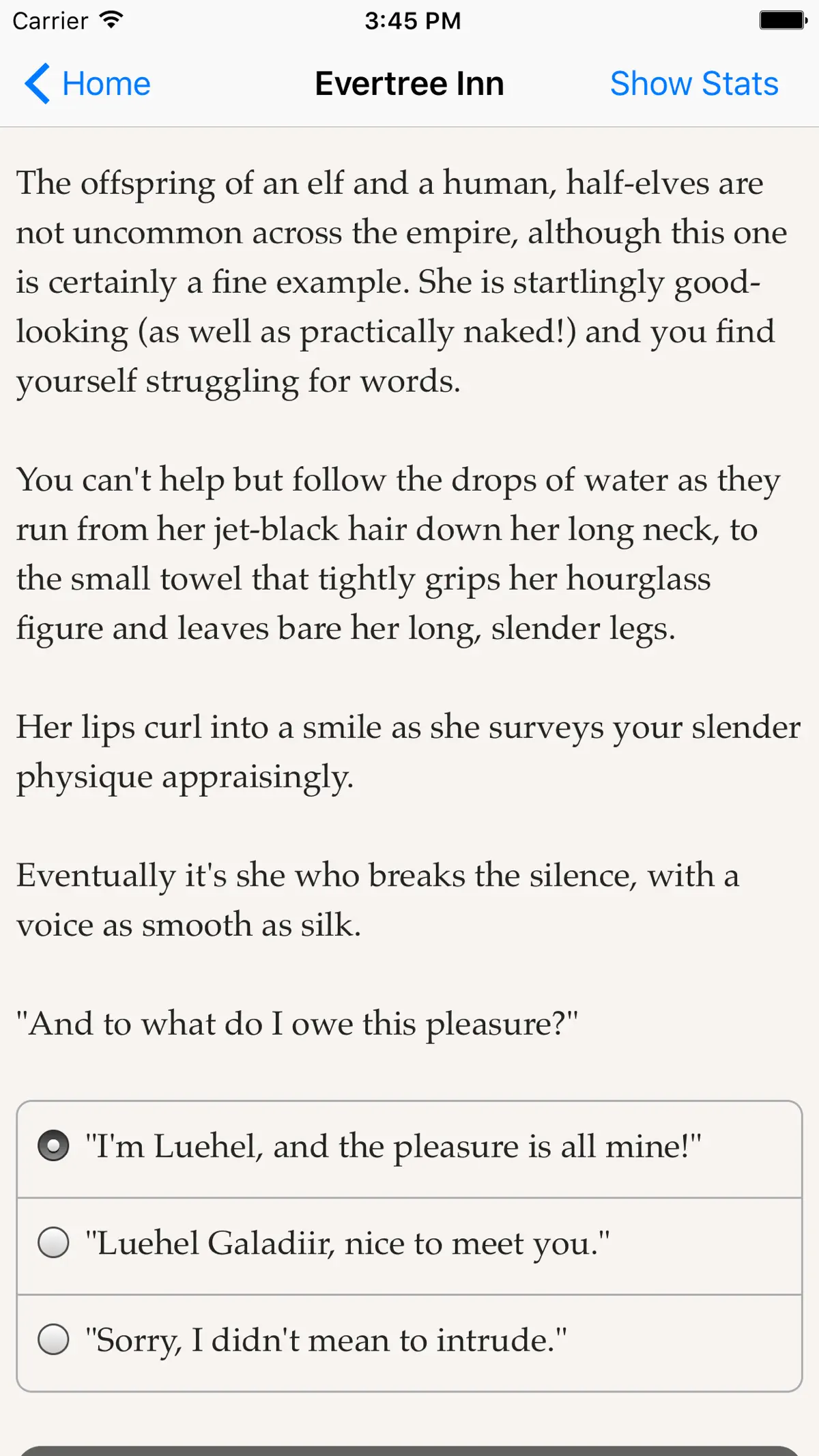Choose "Luehel Galadiir, nice to meet you."
The image size is (819, 1456).
point(409,1246)
